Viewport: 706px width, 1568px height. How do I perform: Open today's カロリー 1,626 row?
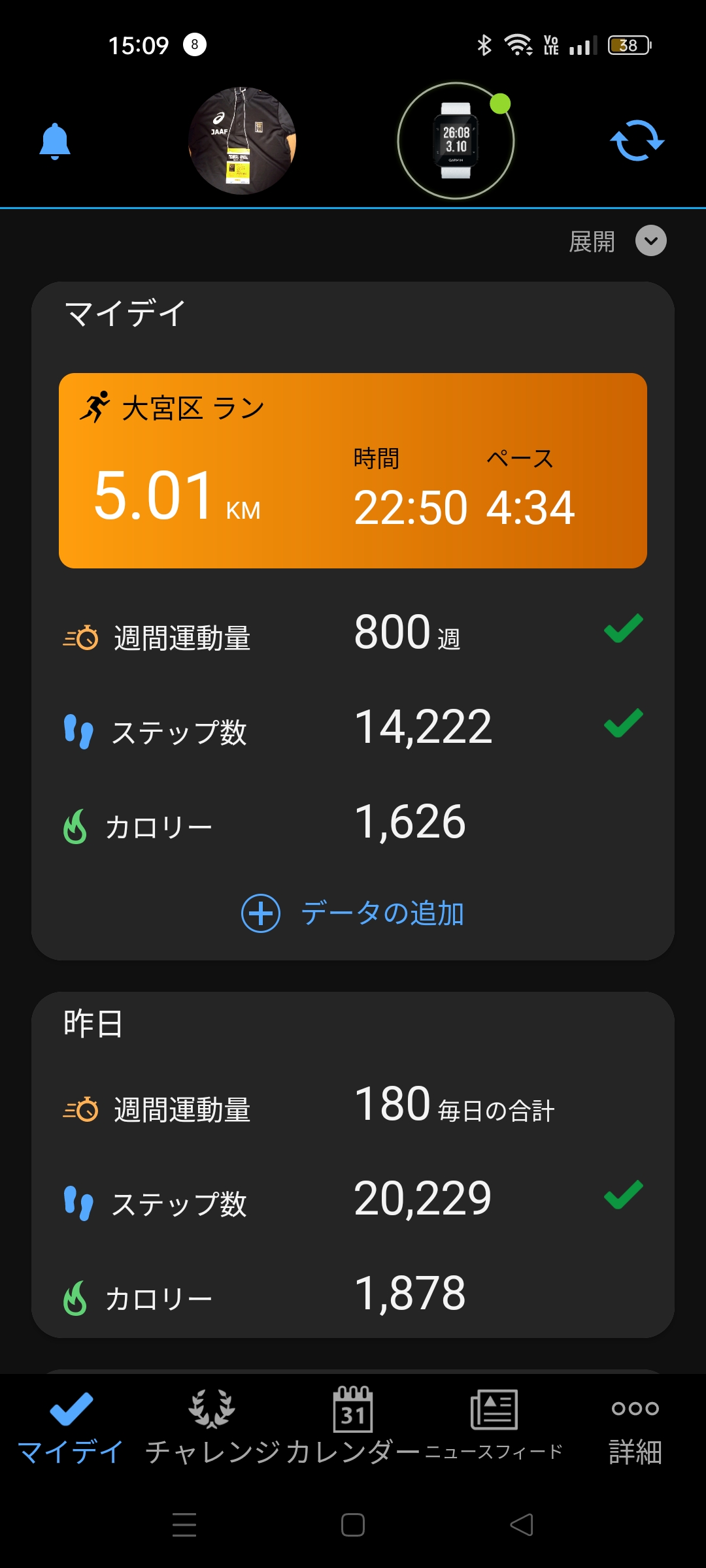(353, 824)
